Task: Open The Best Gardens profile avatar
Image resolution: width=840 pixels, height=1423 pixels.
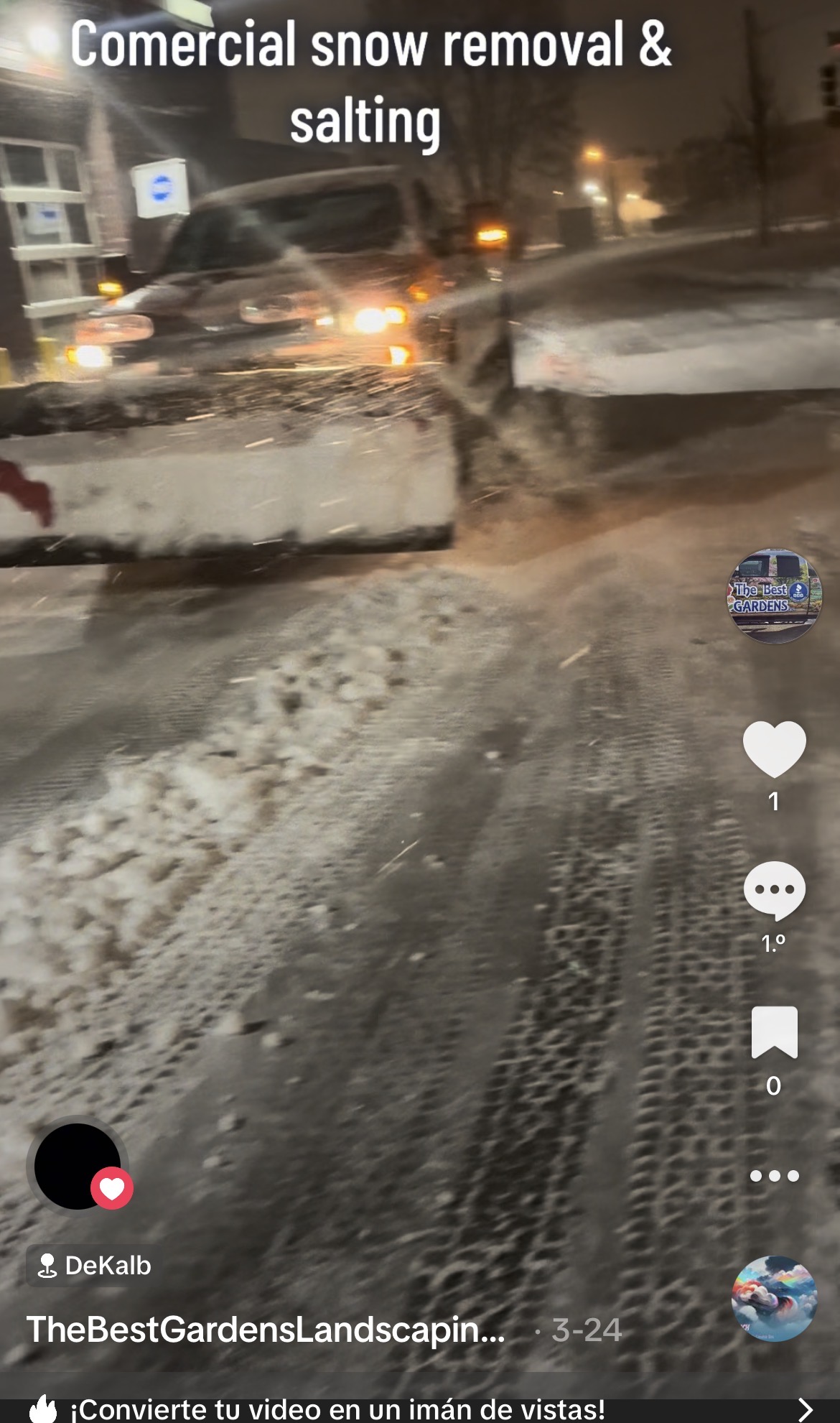Action: click(x=774, y=595)
